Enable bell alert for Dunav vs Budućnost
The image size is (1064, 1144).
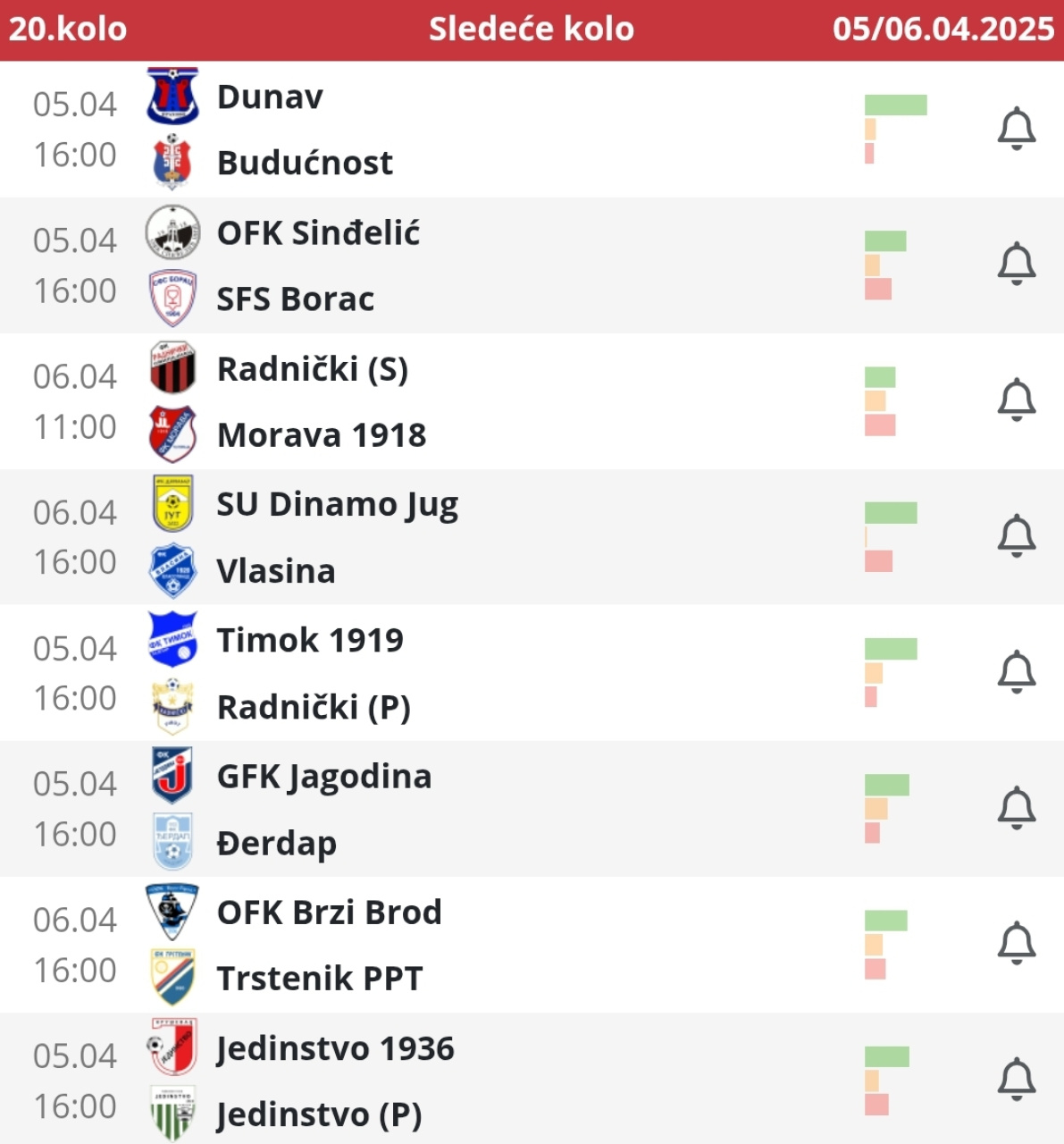(1016, 129)
